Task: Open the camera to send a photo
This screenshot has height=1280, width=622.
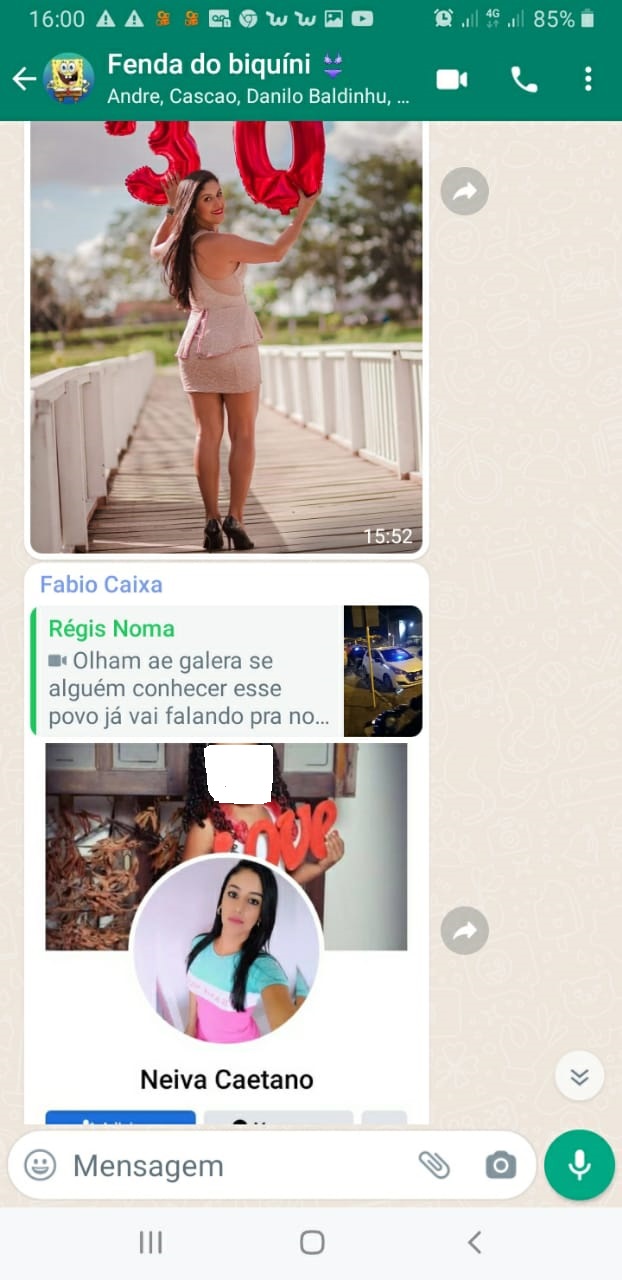Action: [x=500, y=1165]
